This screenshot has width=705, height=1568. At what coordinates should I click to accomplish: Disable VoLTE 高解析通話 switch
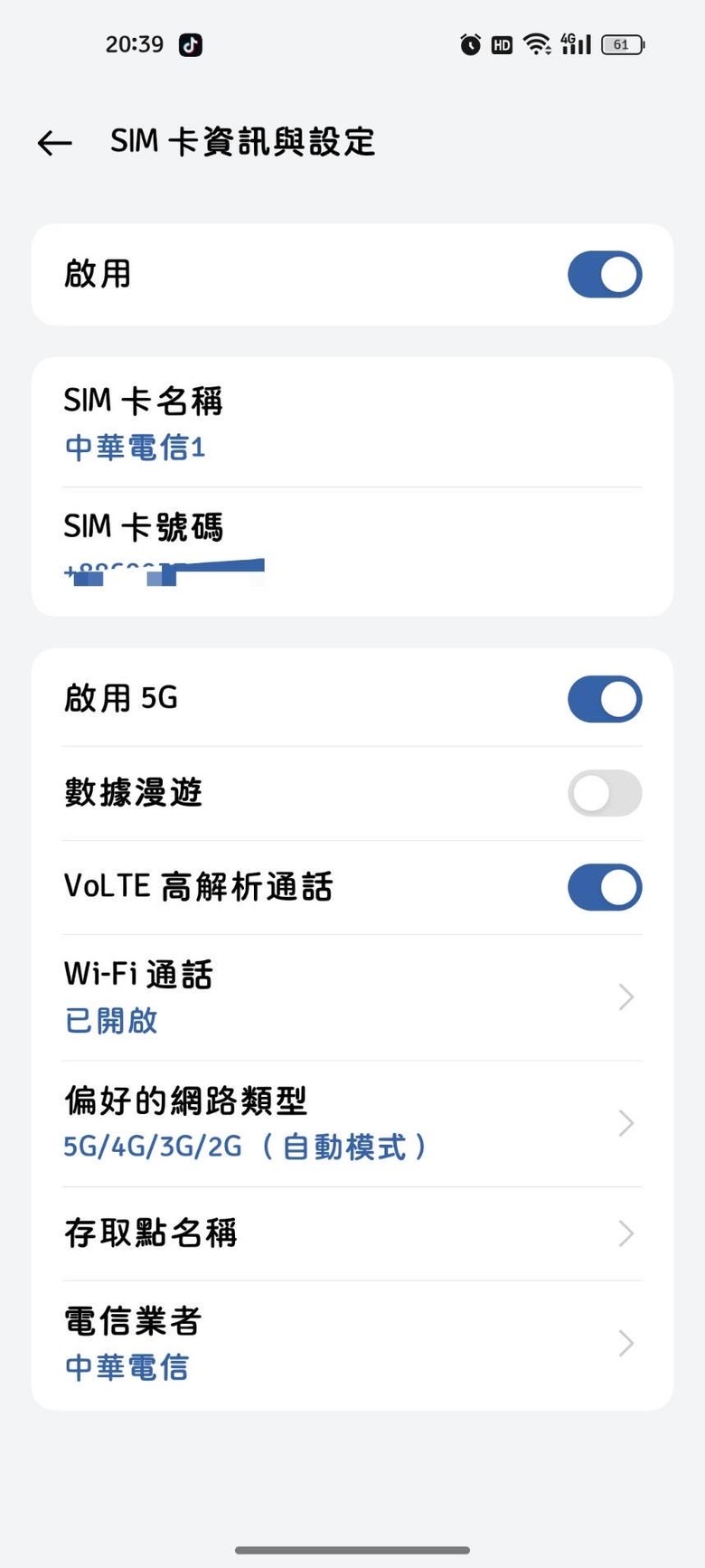point(605,887)
